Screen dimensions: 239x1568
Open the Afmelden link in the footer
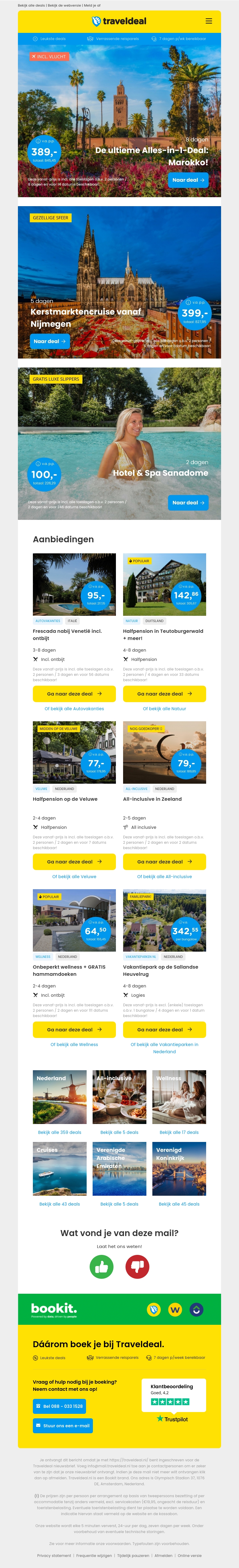pyautogui.click(x=163, y=1555)
